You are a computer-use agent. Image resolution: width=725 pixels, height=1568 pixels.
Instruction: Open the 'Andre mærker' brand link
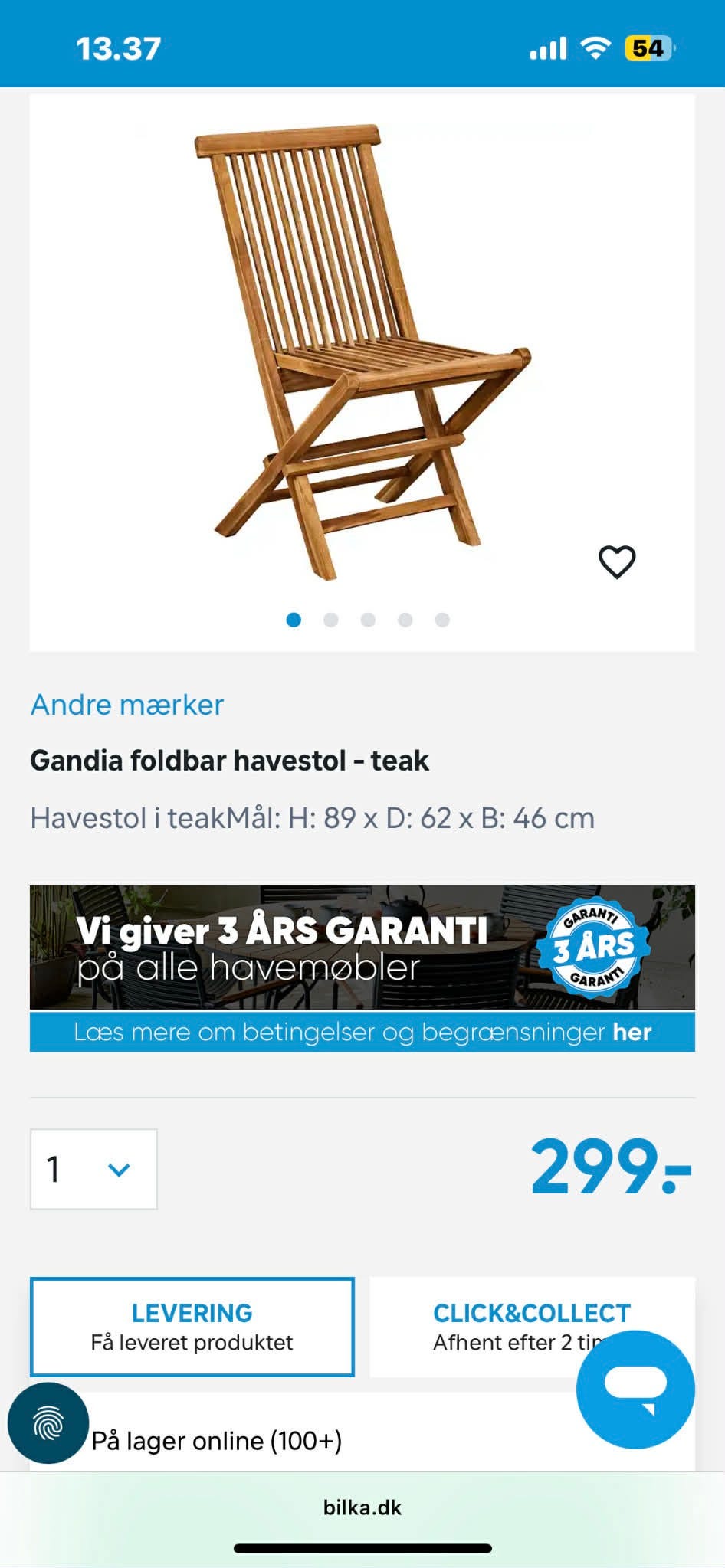tap(126, 705)
